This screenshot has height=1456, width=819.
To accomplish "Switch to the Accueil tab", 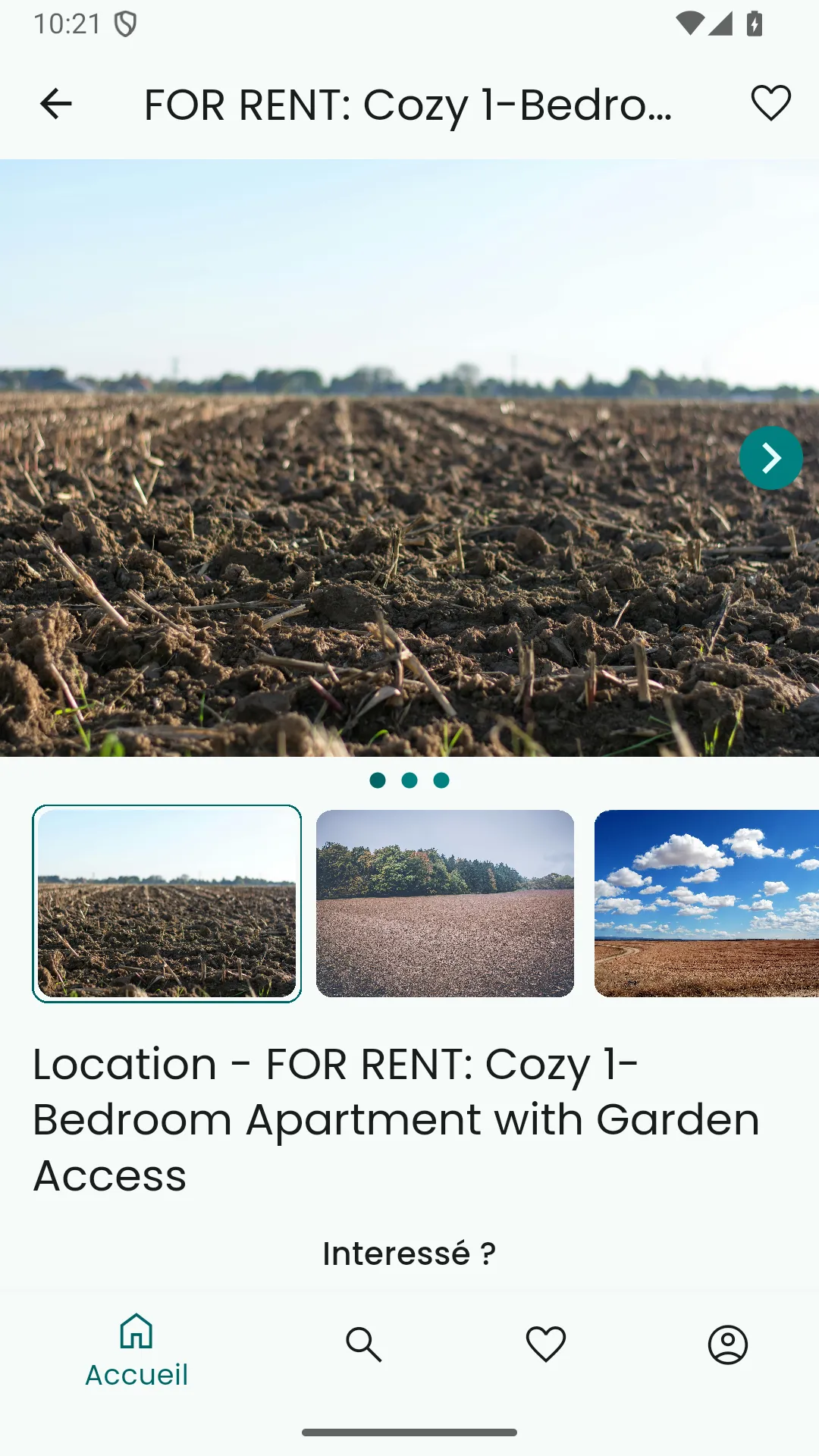I will (x=136, y=1351).
